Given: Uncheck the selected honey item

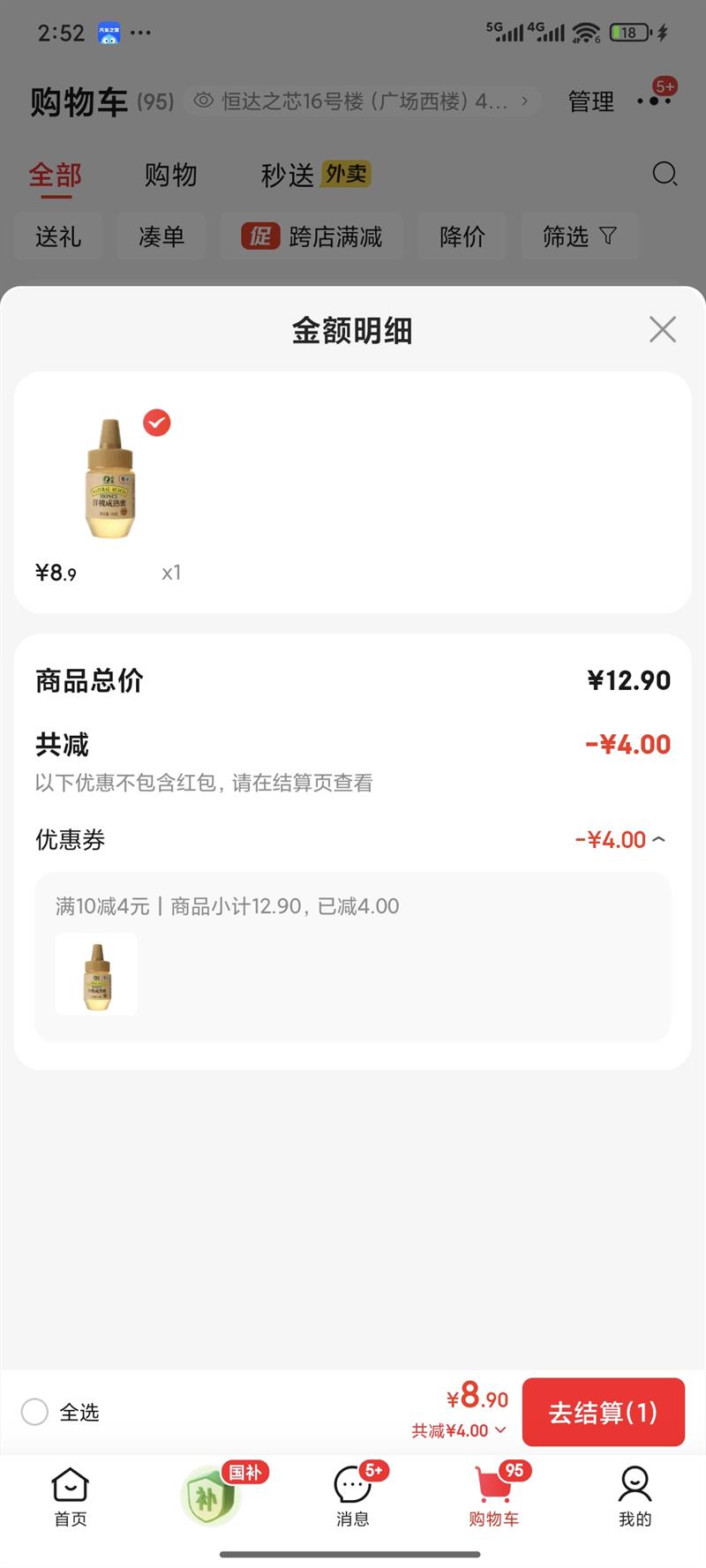Looking at the screenshot, I should pos(157,424).
